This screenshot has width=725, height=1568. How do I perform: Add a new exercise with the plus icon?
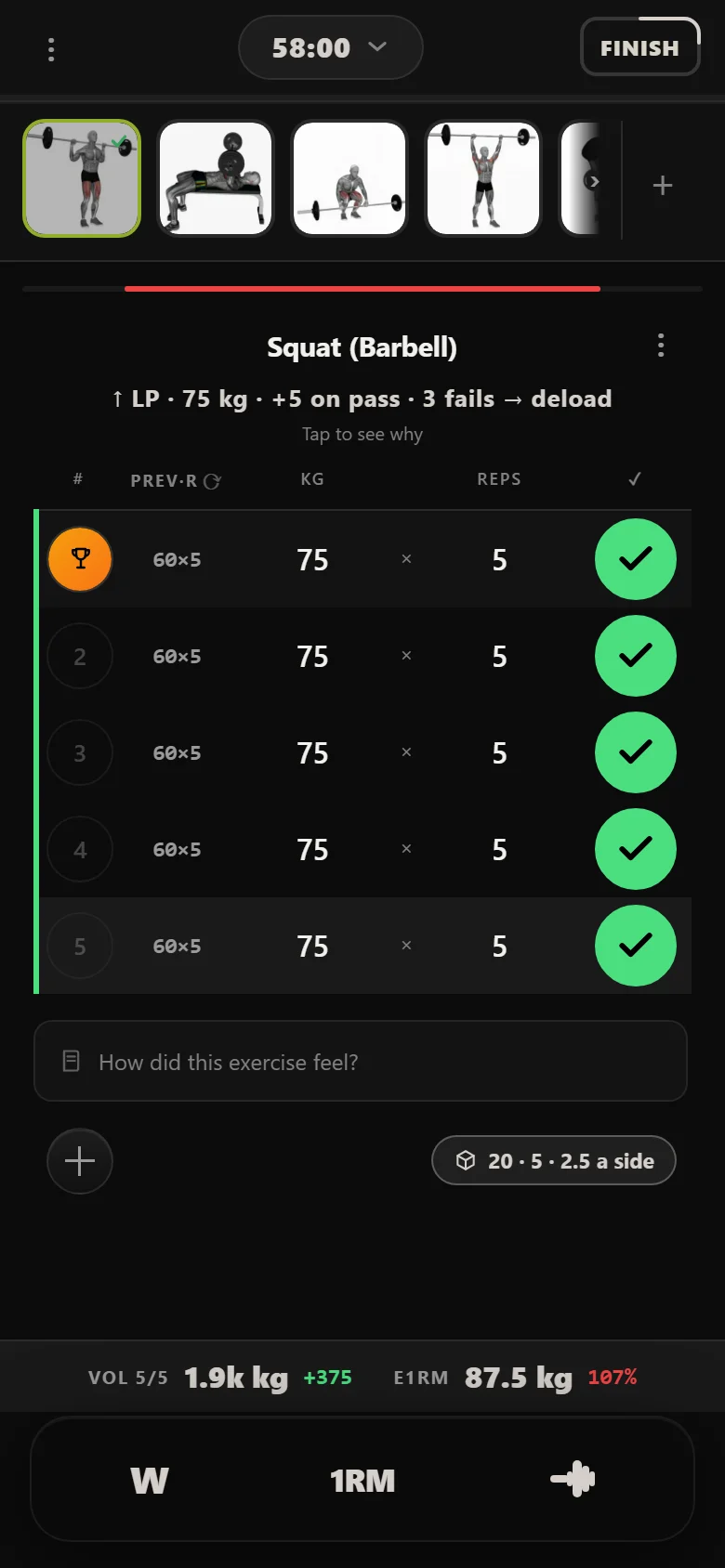click(x=663, y=185)
